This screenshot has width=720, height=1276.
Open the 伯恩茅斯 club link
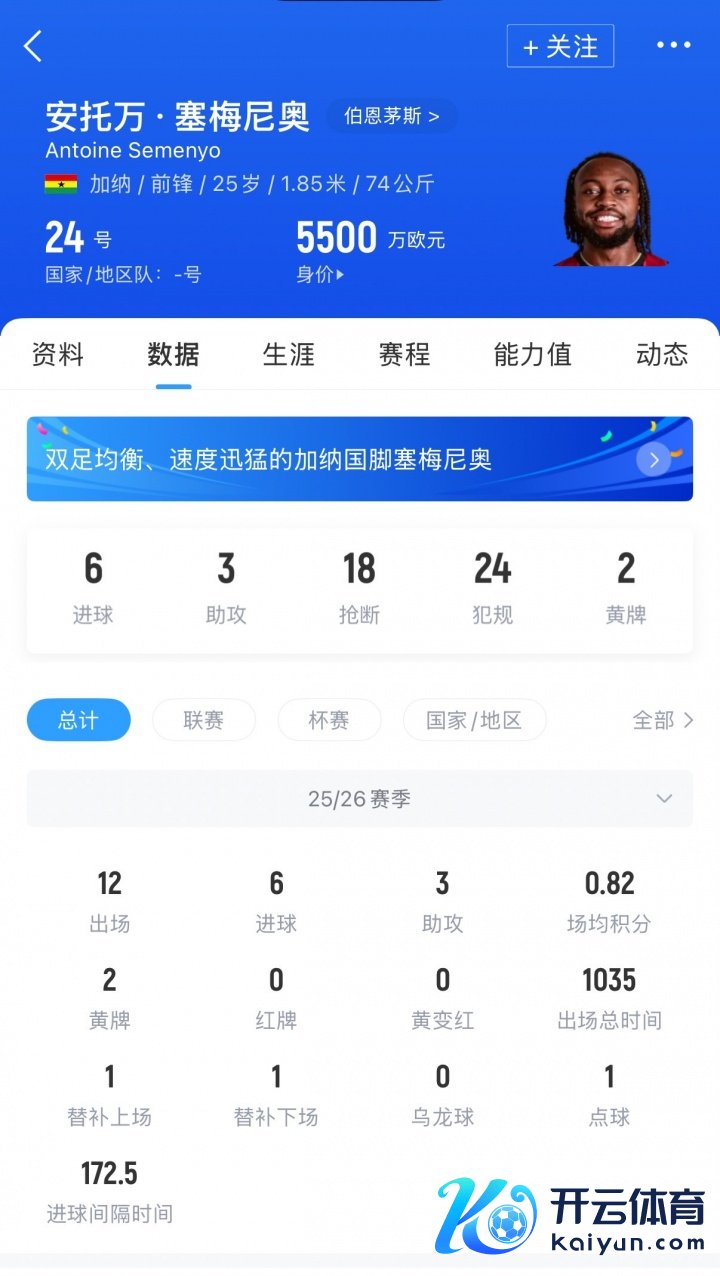[x=391, y=116]
